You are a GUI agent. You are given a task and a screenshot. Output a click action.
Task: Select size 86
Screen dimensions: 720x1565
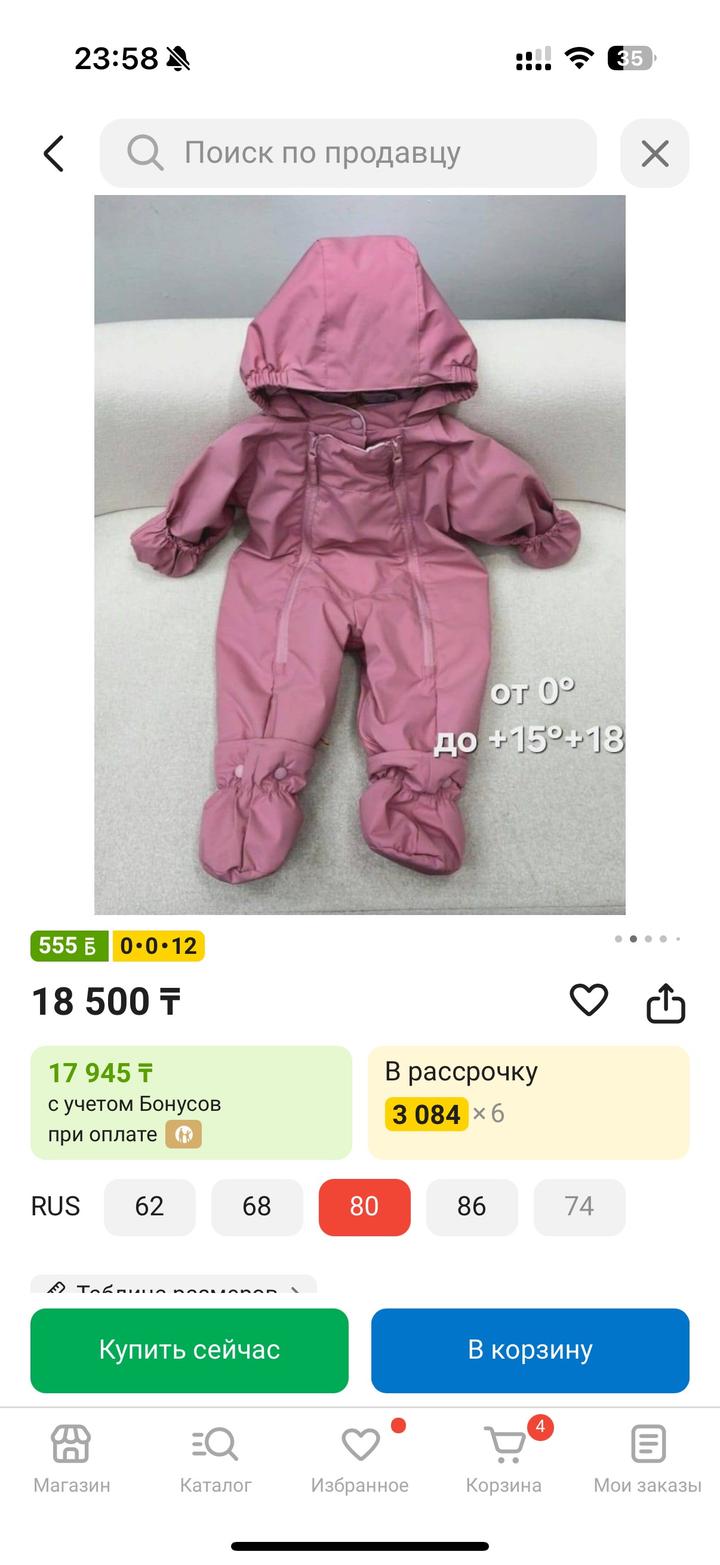click(x=472, y=1207)
